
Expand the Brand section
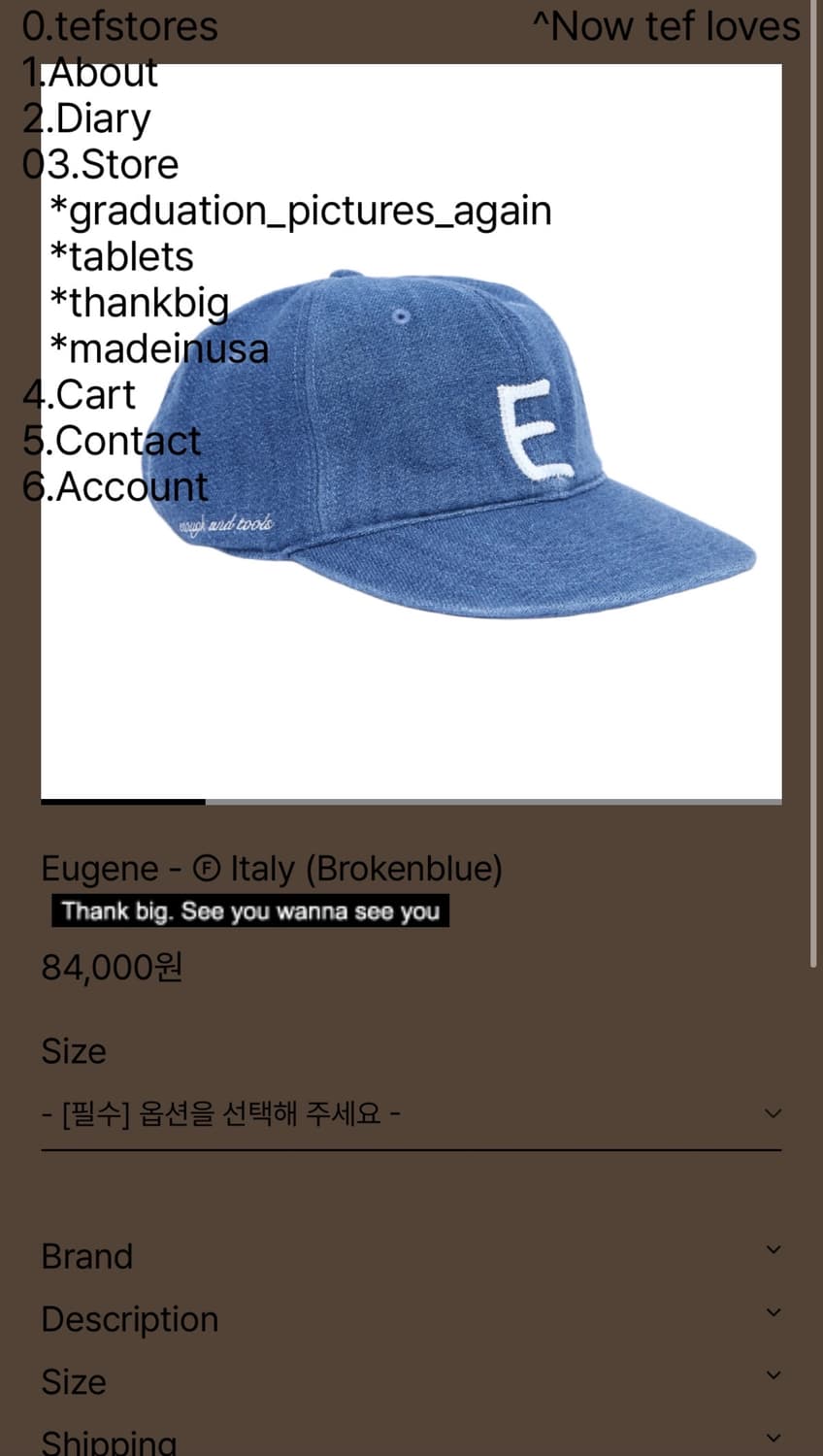point(411,1256)
